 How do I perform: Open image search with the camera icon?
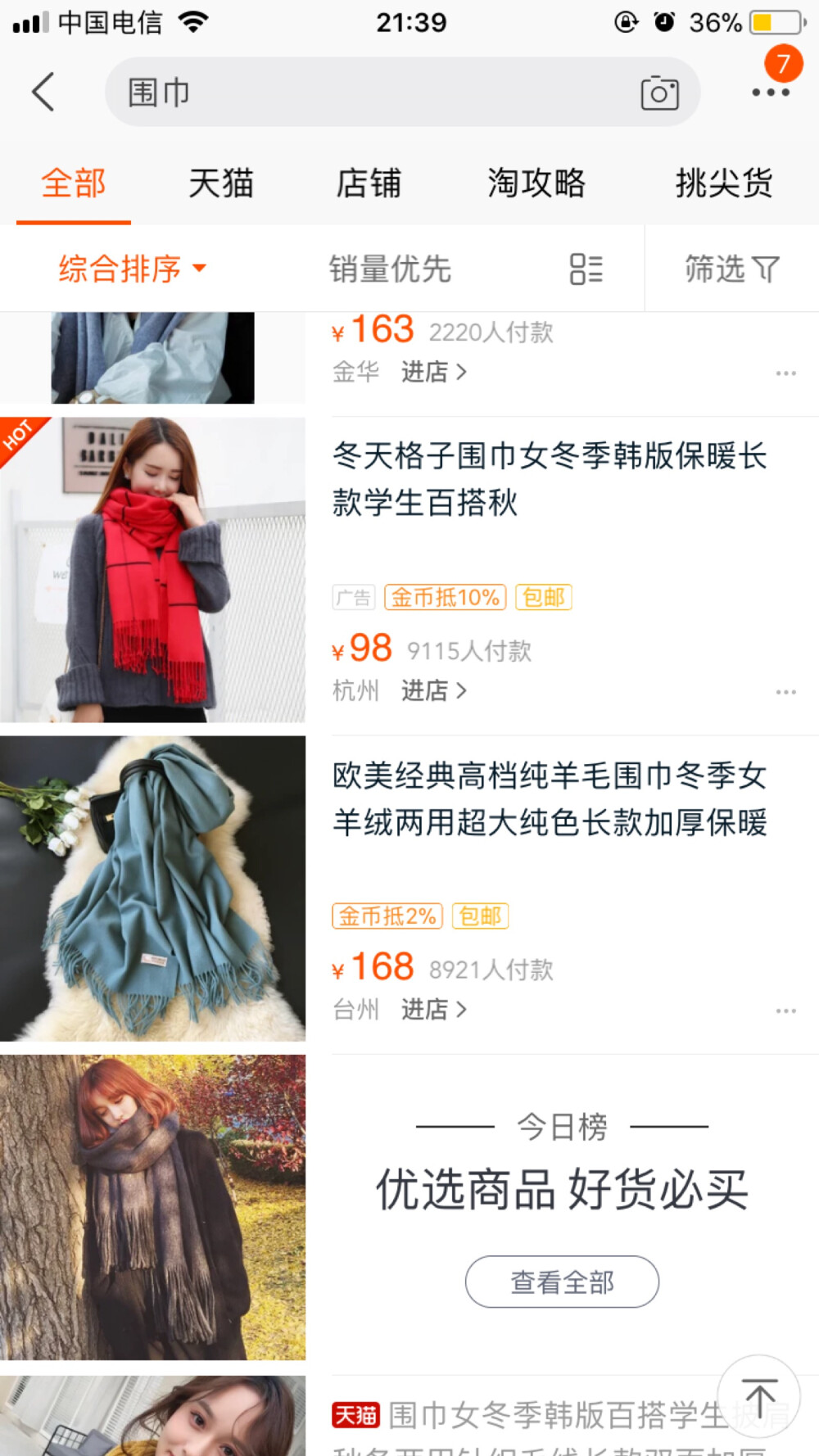coord(660,92)
